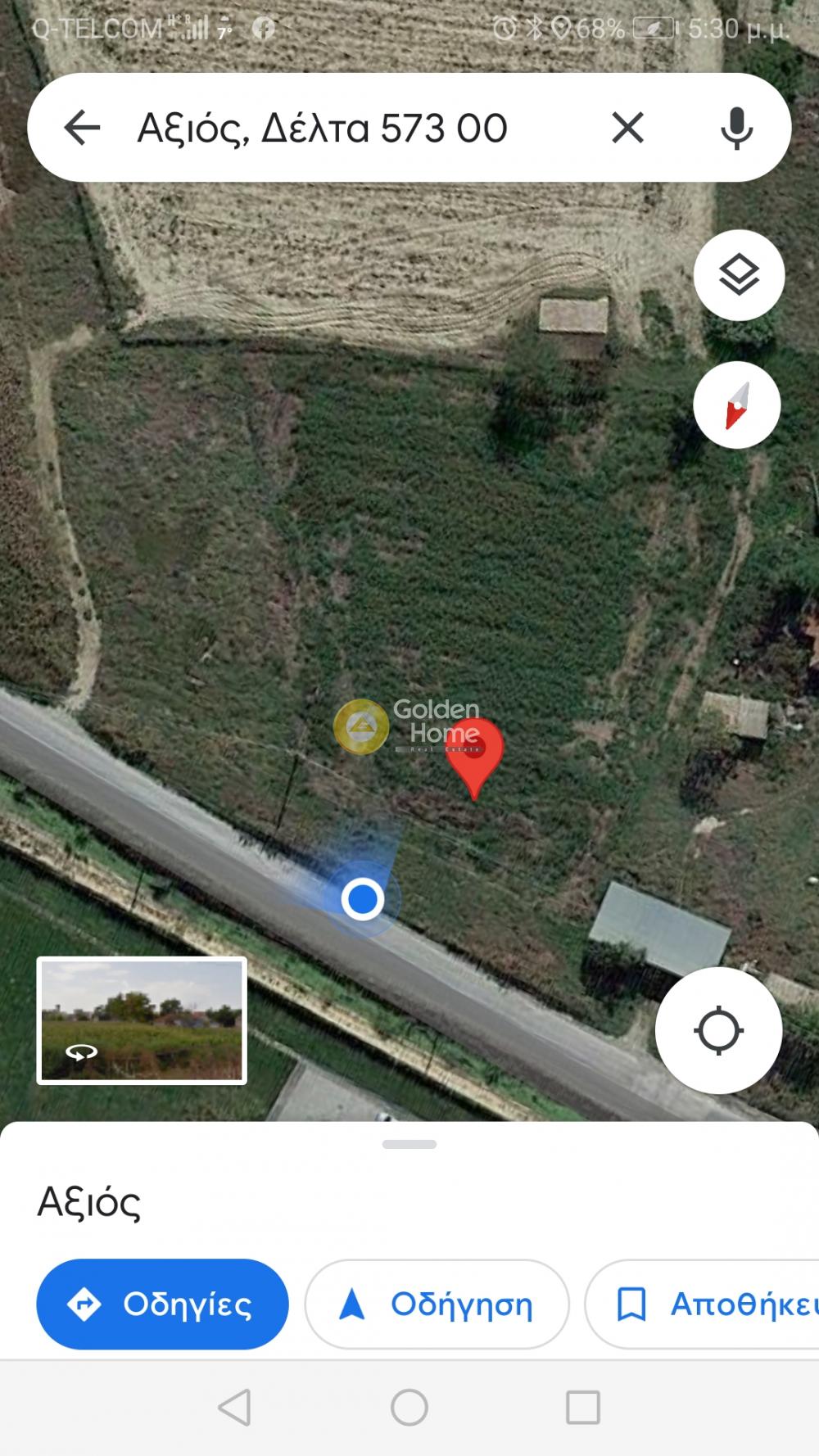Clear the search query with the X

[x=627, y=128]
